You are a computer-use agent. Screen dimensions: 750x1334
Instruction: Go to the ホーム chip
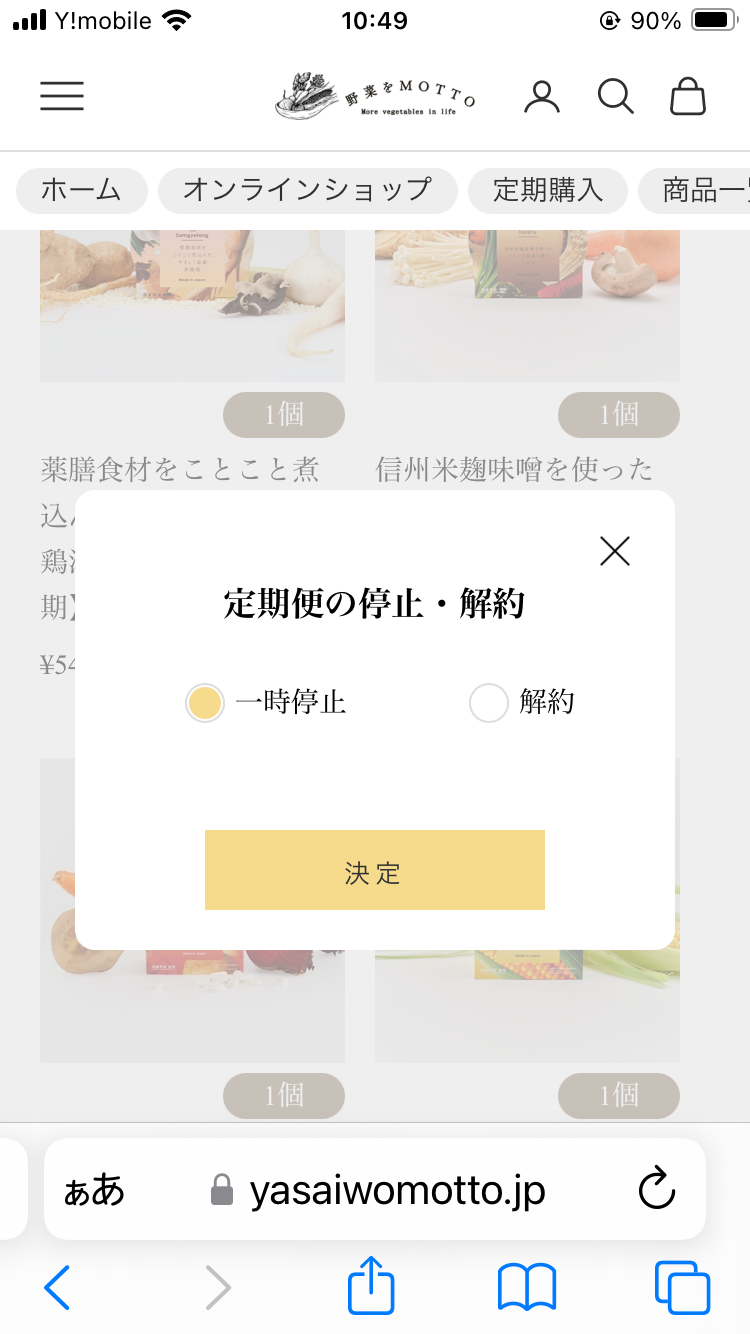coord(81,190)
